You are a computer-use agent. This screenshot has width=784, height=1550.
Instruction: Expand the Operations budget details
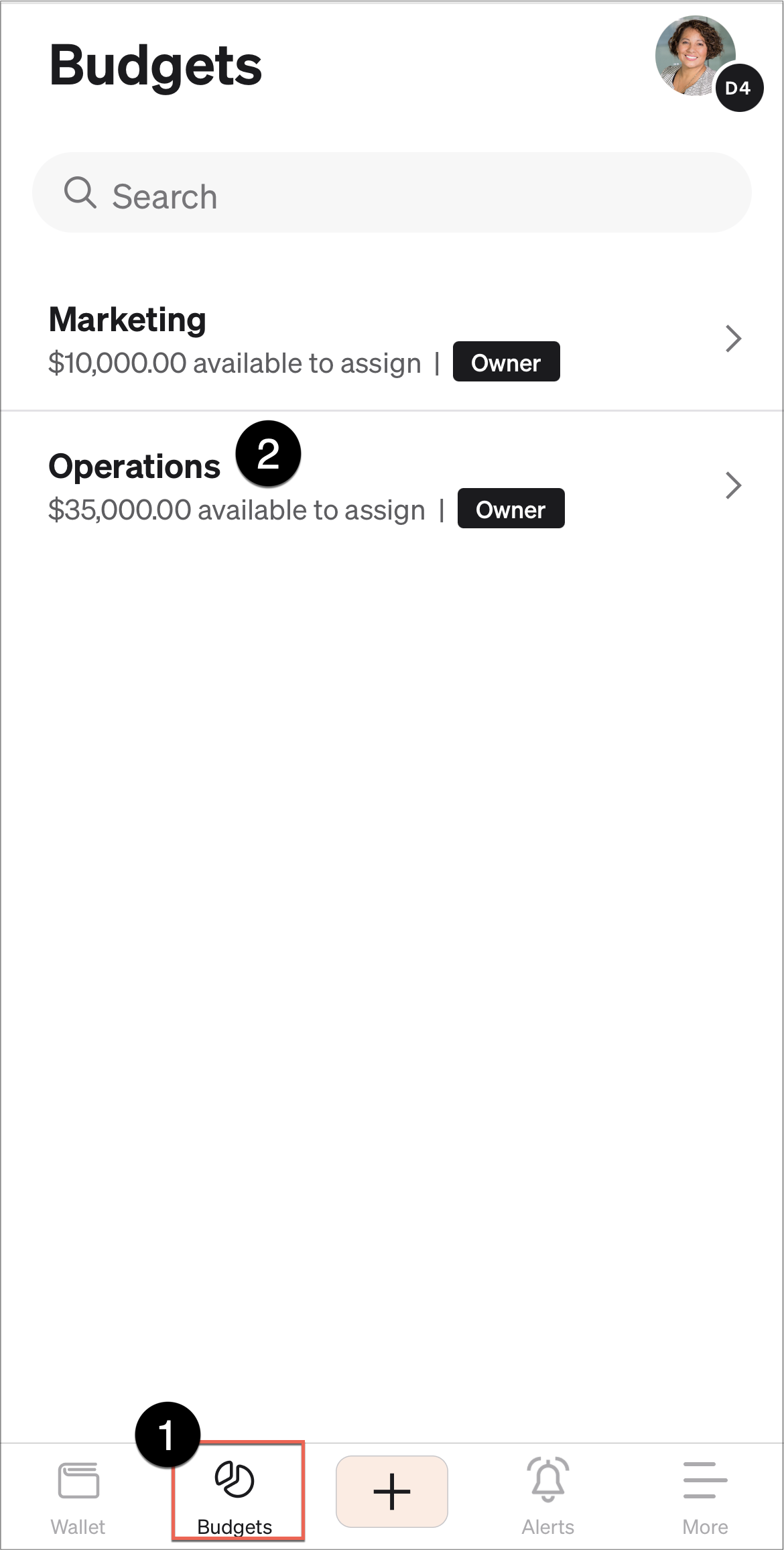pos(734,485)
